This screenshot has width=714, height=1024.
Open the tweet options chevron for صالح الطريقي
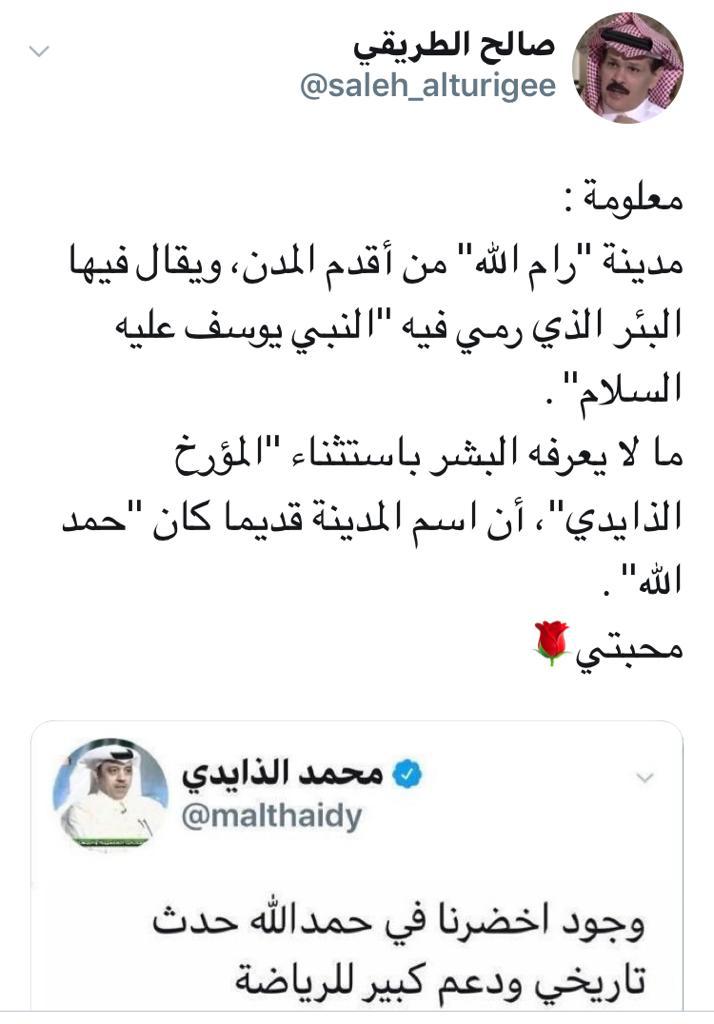[x=38, y=50]
